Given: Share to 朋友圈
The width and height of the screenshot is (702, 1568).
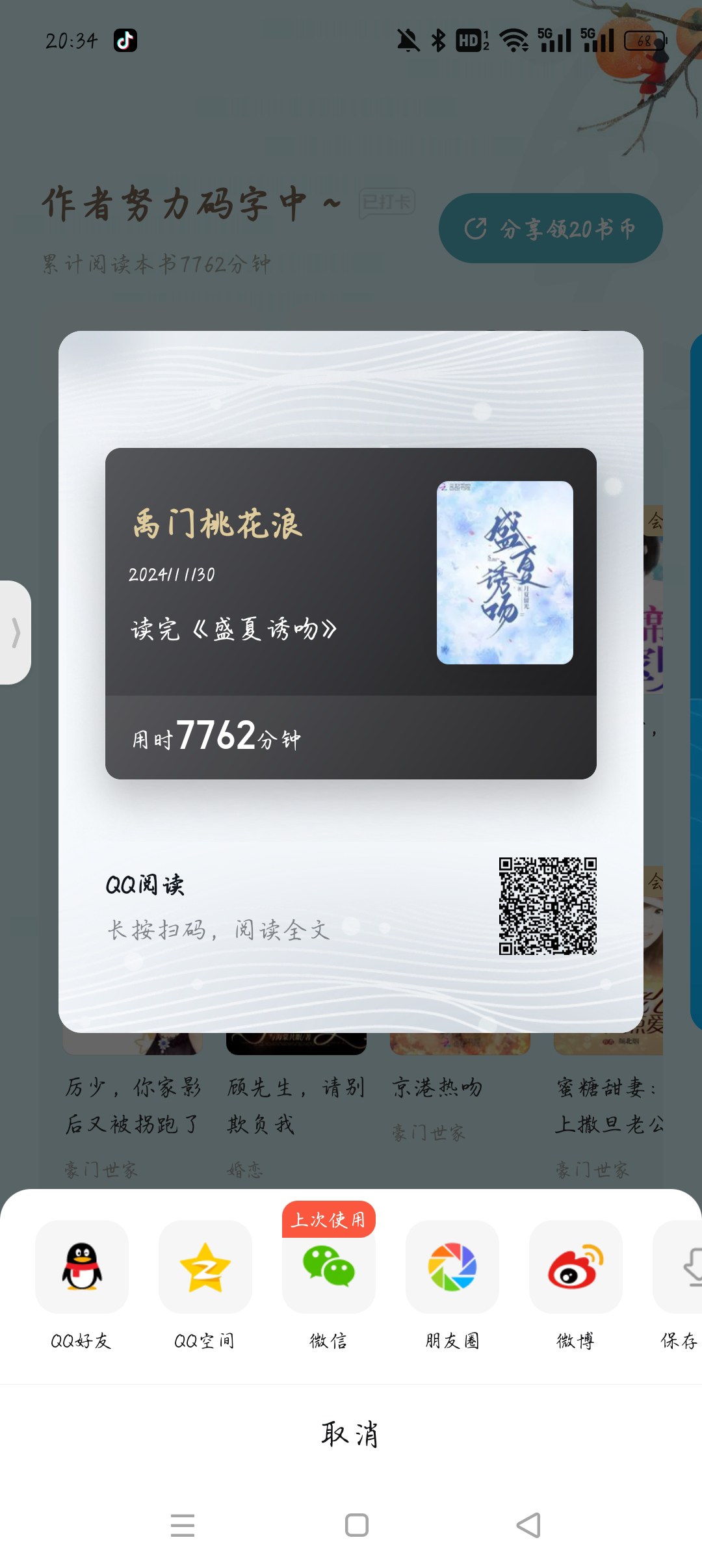Looking at the screenshot, I should click(452, 1266).
